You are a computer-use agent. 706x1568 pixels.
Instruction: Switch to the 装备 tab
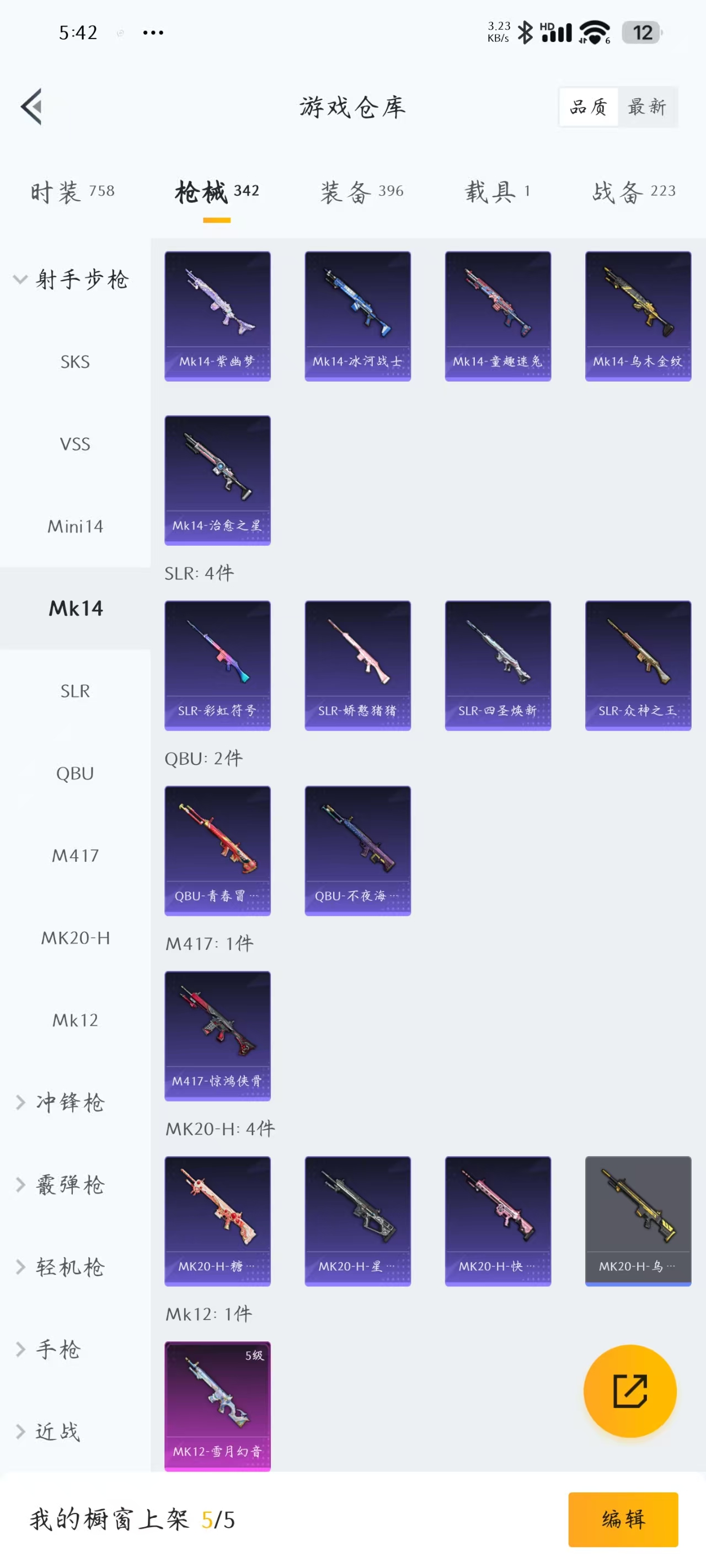point(362,192)
